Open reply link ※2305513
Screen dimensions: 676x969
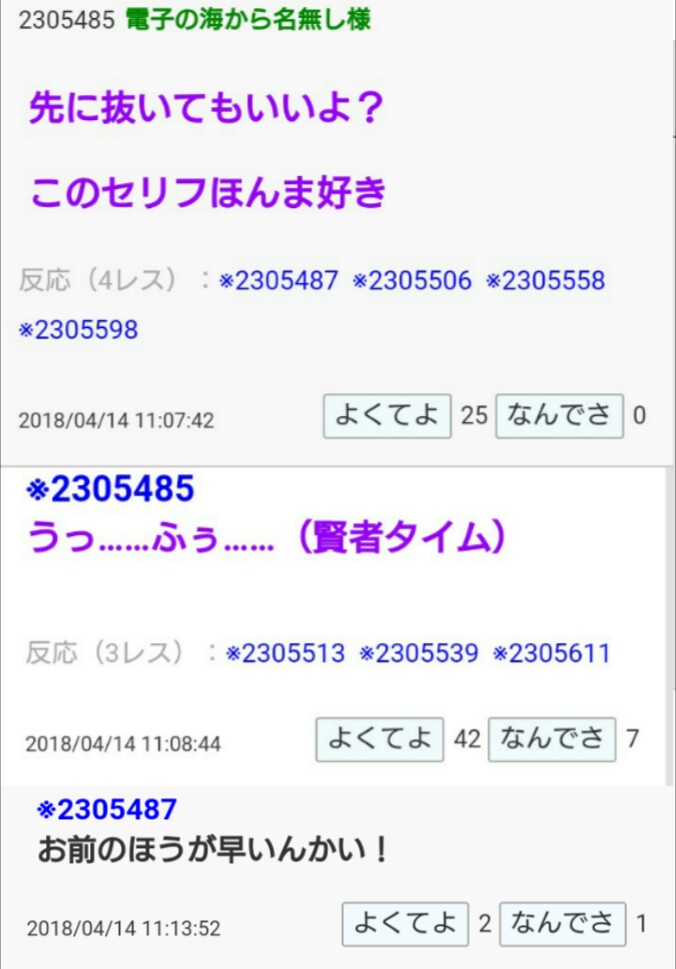[x=285, y=654]
